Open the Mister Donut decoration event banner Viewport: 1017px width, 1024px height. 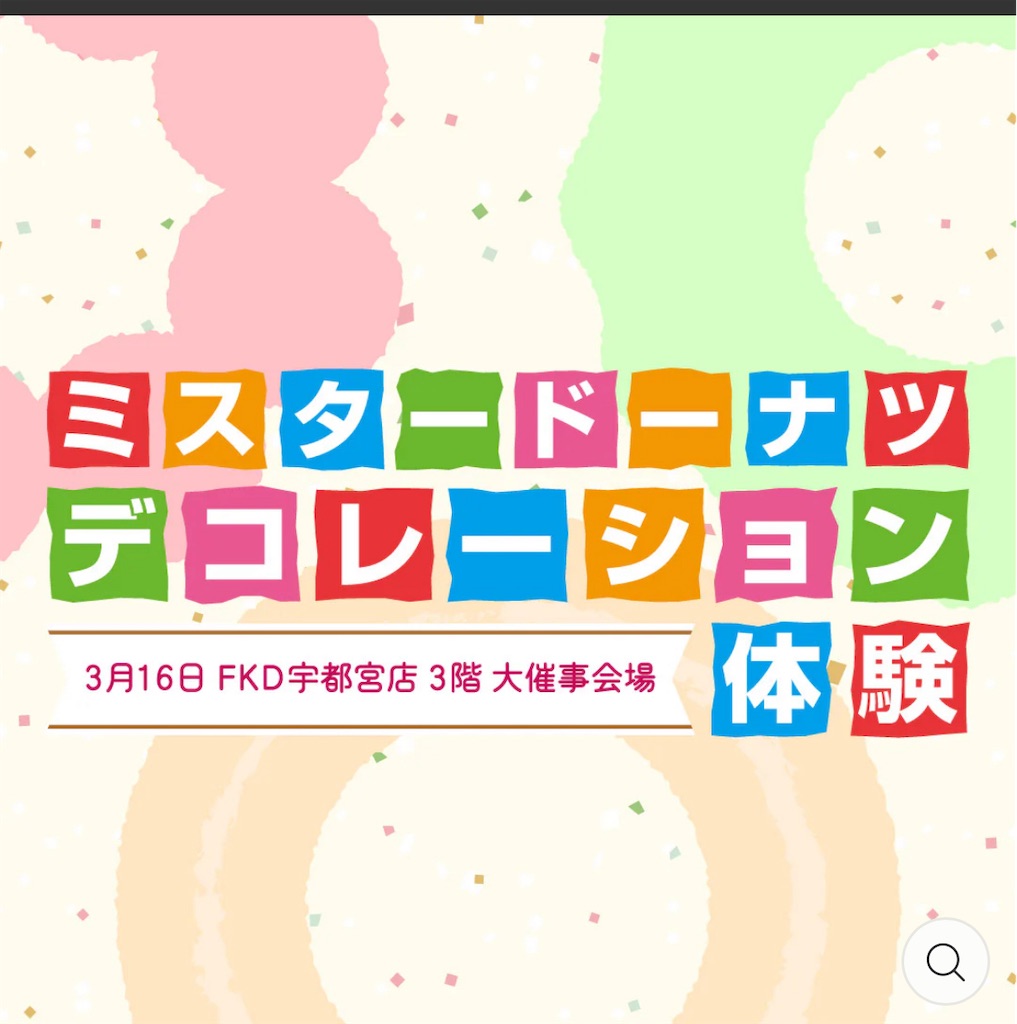click(x=508, y=520)
